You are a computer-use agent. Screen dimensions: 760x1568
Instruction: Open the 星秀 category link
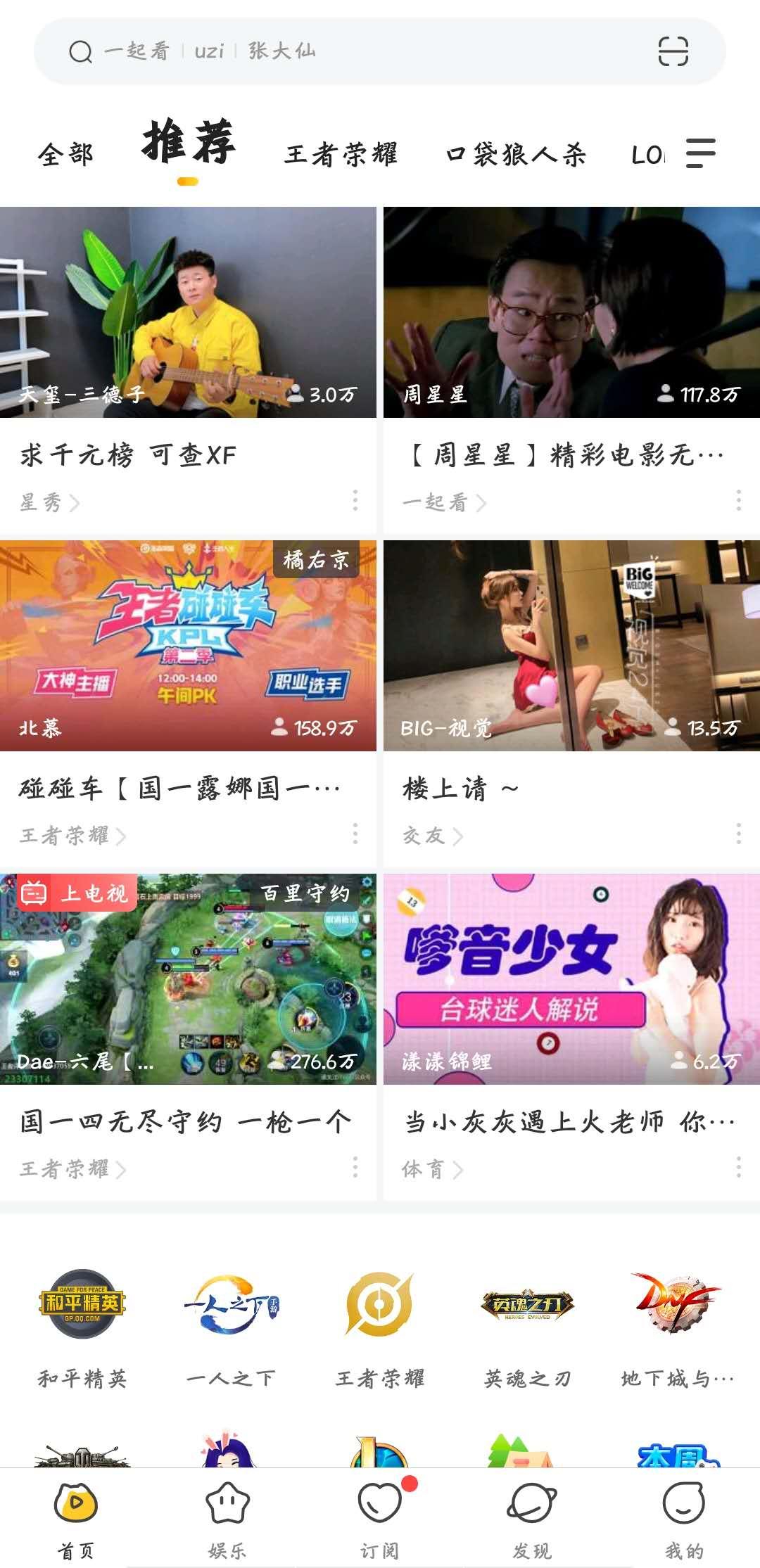[x=49, y=502]
